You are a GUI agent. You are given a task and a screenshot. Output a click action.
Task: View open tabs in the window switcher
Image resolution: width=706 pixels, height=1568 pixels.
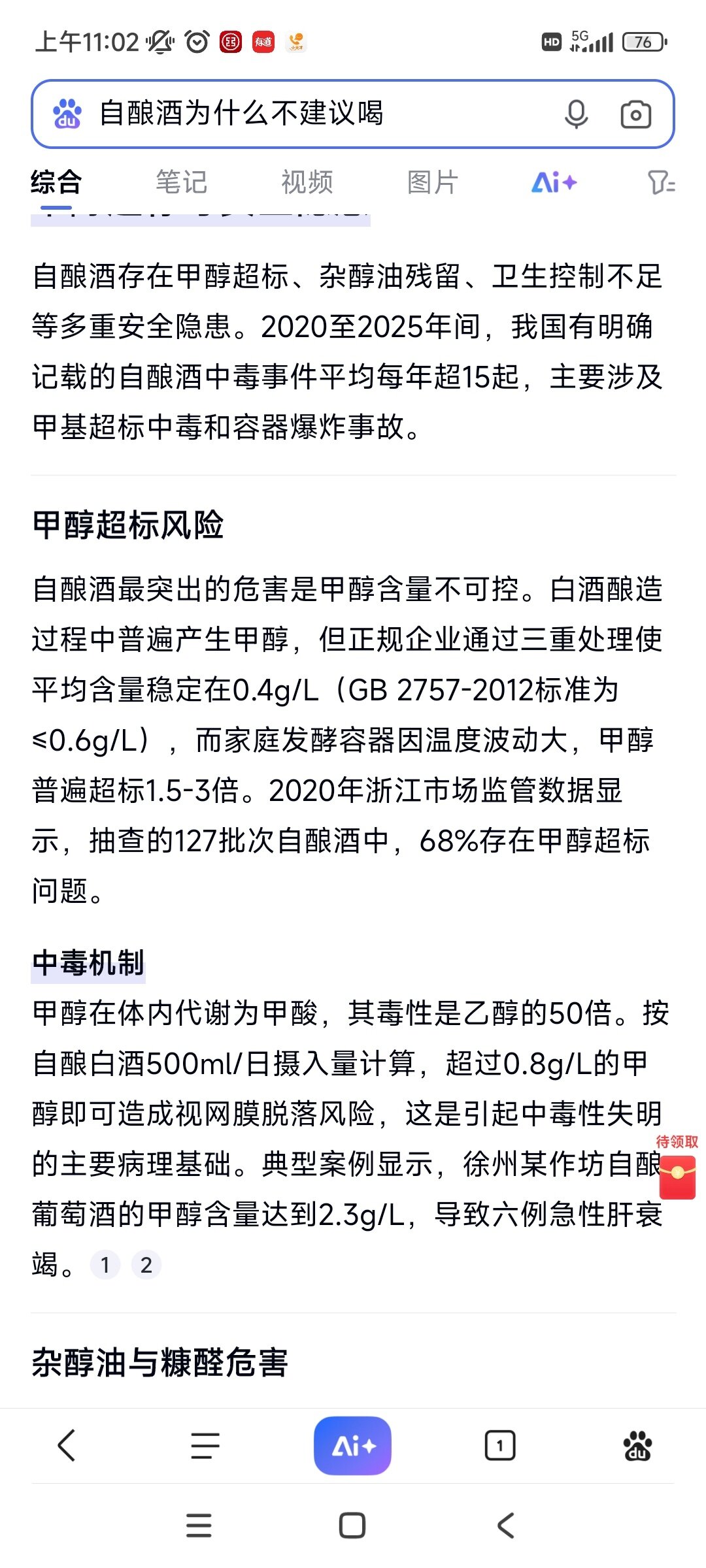coord(500,1445)
